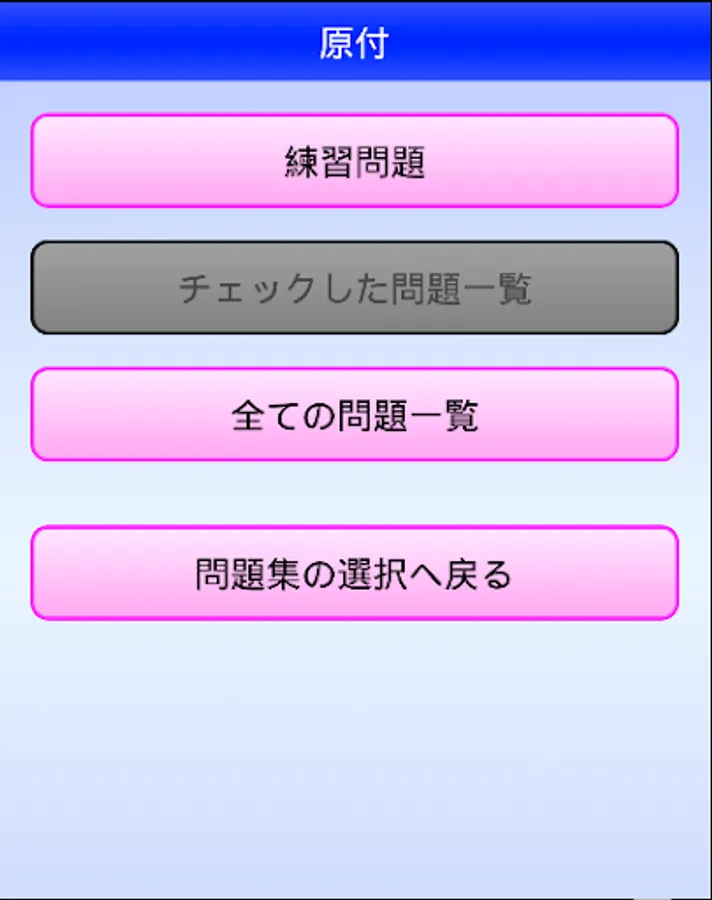The image size is (712, 900).
Task: Tap 問題集の選択へ戻る button
Action: 355,573
